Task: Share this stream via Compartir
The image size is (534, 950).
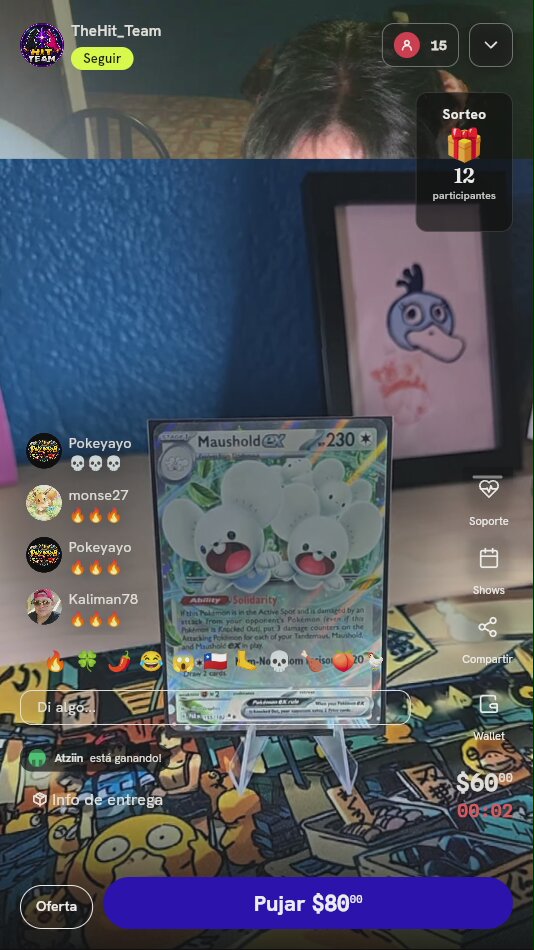Action: [487, 640]
